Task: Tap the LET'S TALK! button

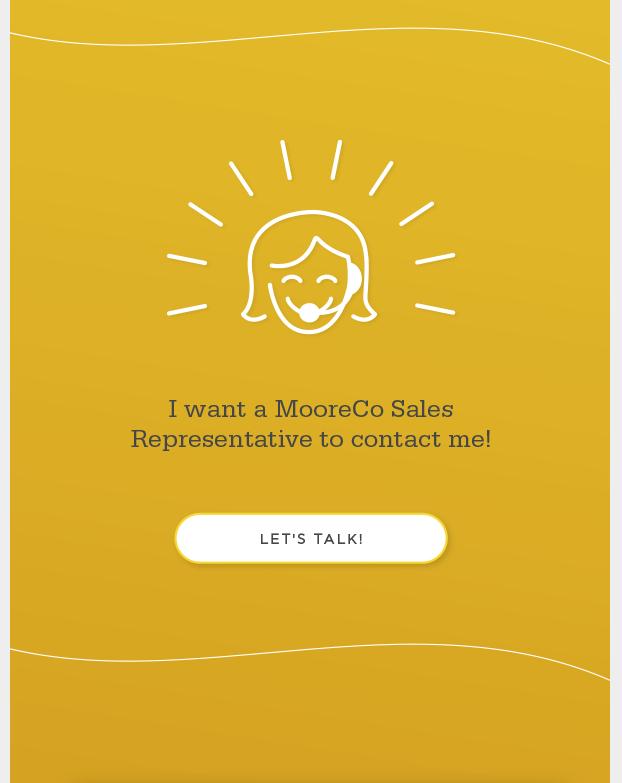Action: point(311,539)
